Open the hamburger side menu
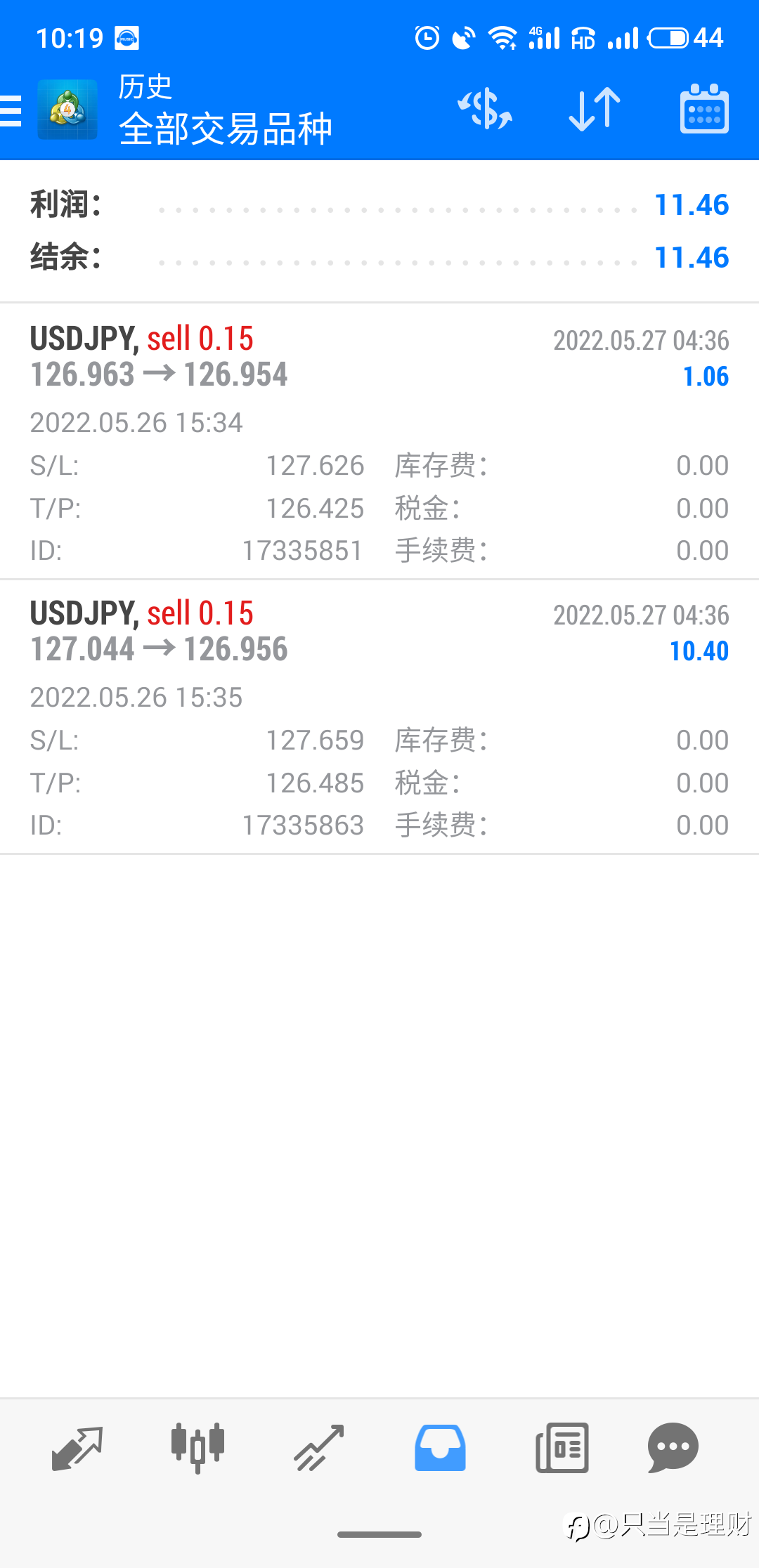Viewport: 759px width, 1568px height. tap(11, 110)
